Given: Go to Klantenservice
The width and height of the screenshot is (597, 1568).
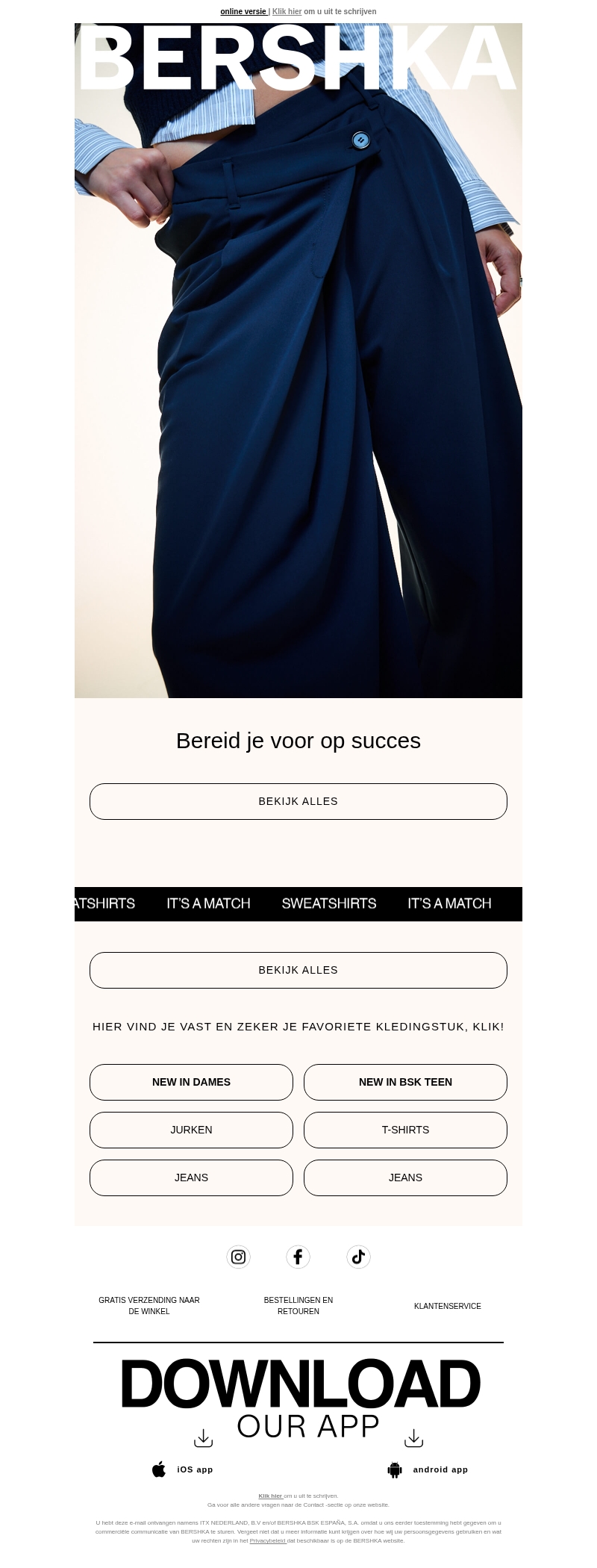Looking at the screenshot, I should (x=448, y=1306).
